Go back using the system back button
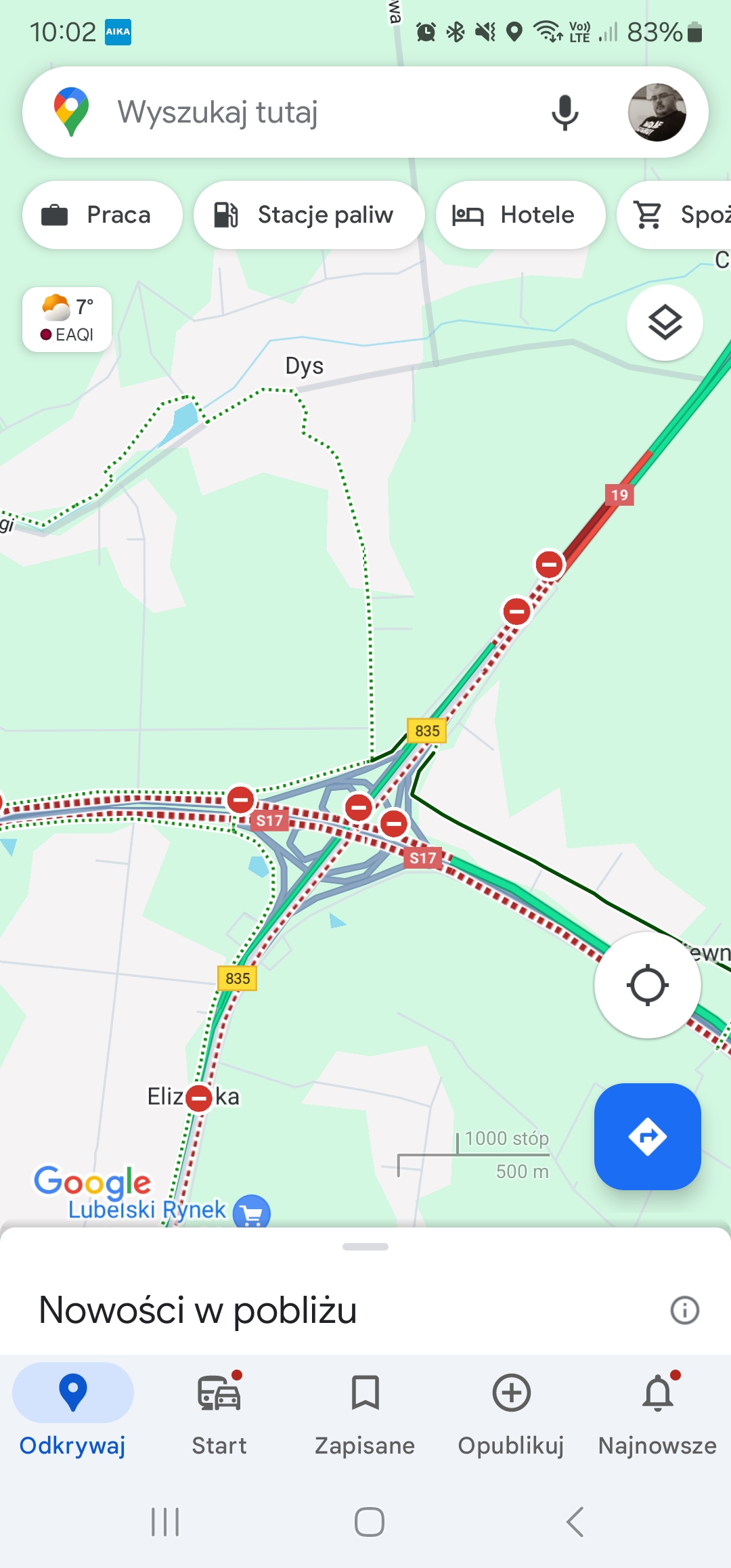The width and height of the screenshot is (731, 1568). 575,1522
